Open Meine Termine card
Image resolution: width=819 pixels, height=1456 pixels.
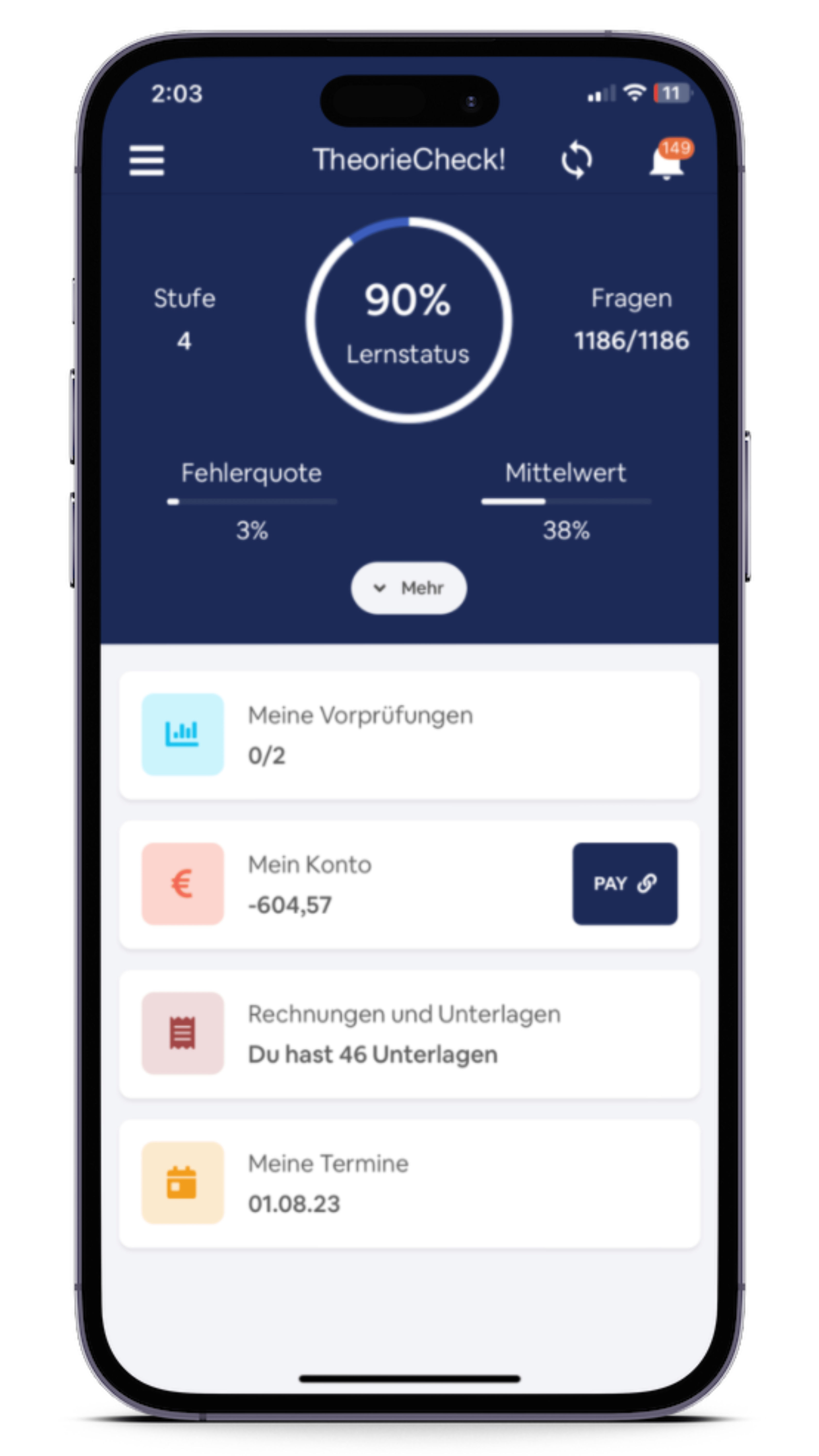tap(409, 1183)
